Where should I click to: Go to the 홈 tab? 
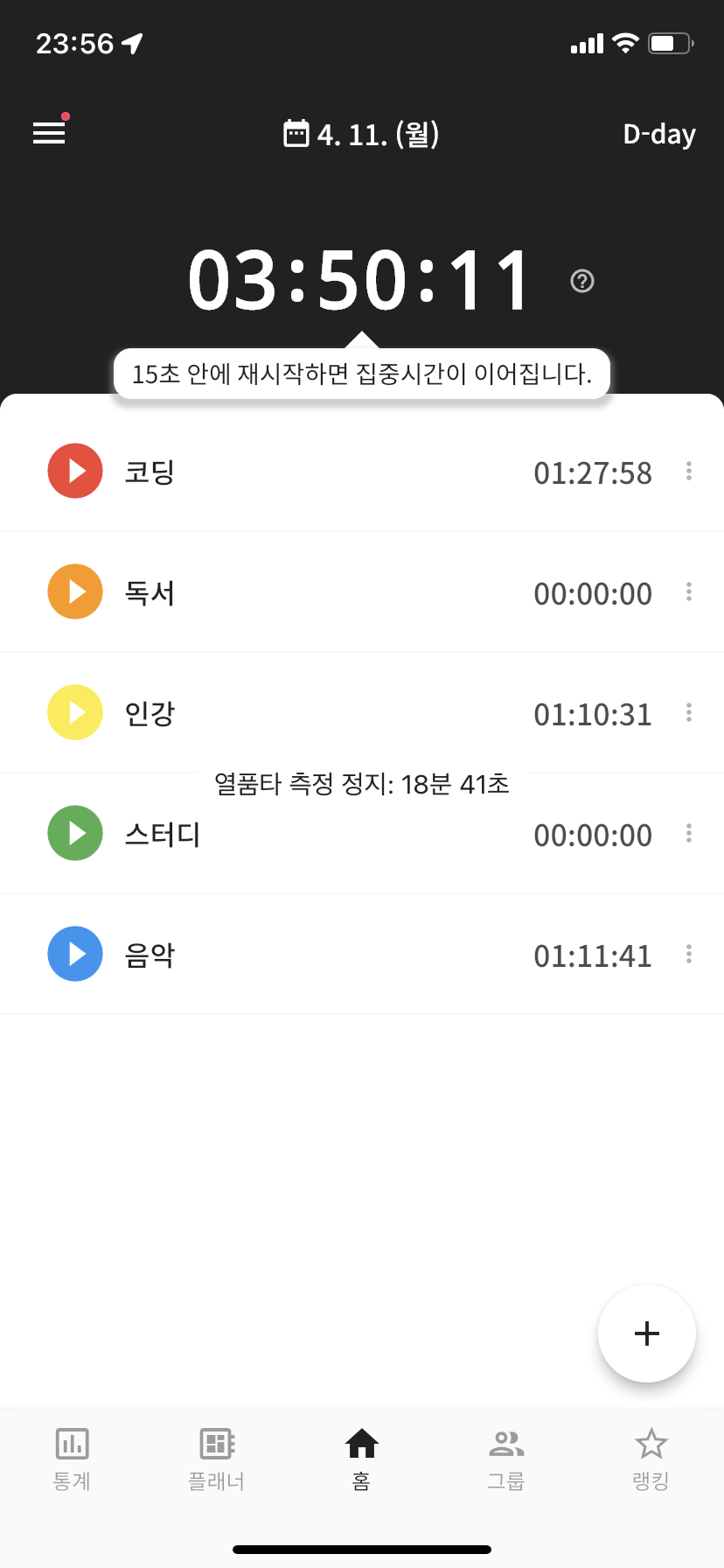pos(362,1459)
